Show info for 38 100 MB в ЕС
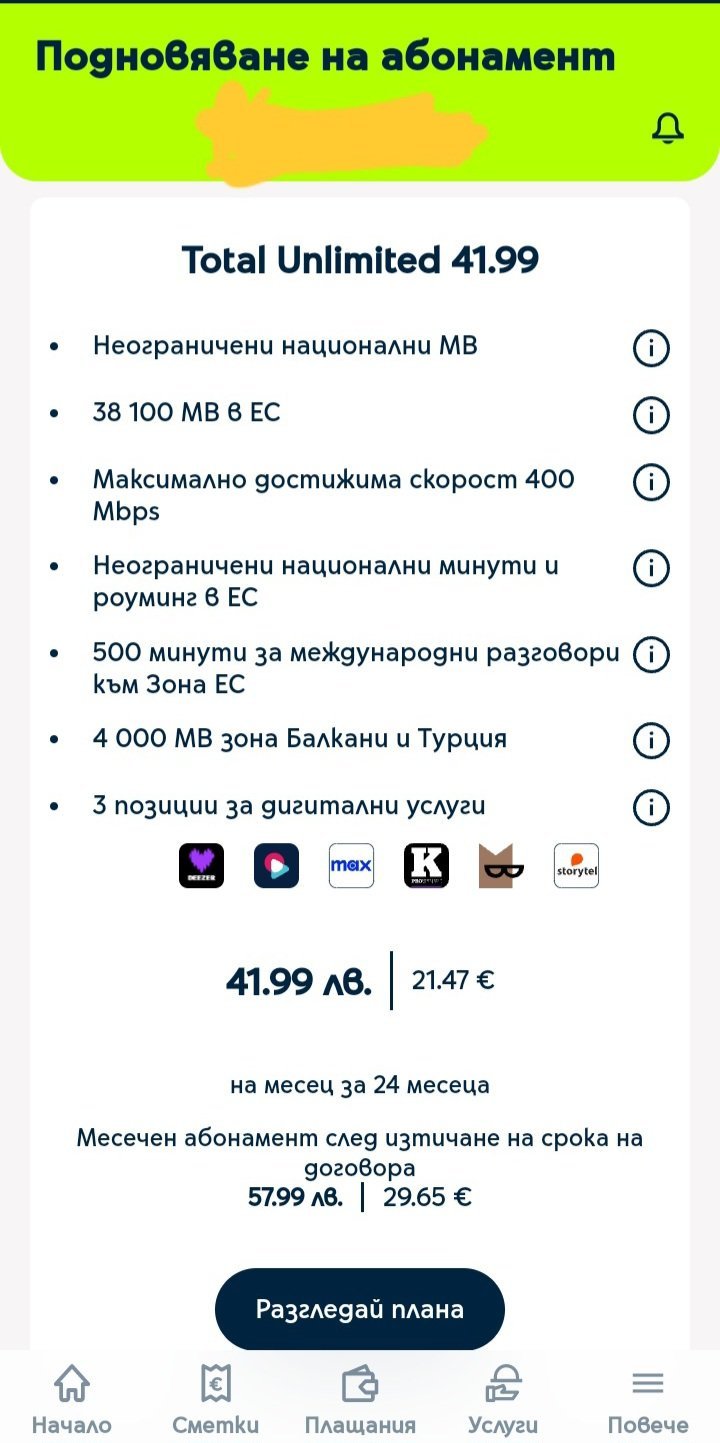The image size is (720, 1443). pyautogui.click(x=651, y=414)
